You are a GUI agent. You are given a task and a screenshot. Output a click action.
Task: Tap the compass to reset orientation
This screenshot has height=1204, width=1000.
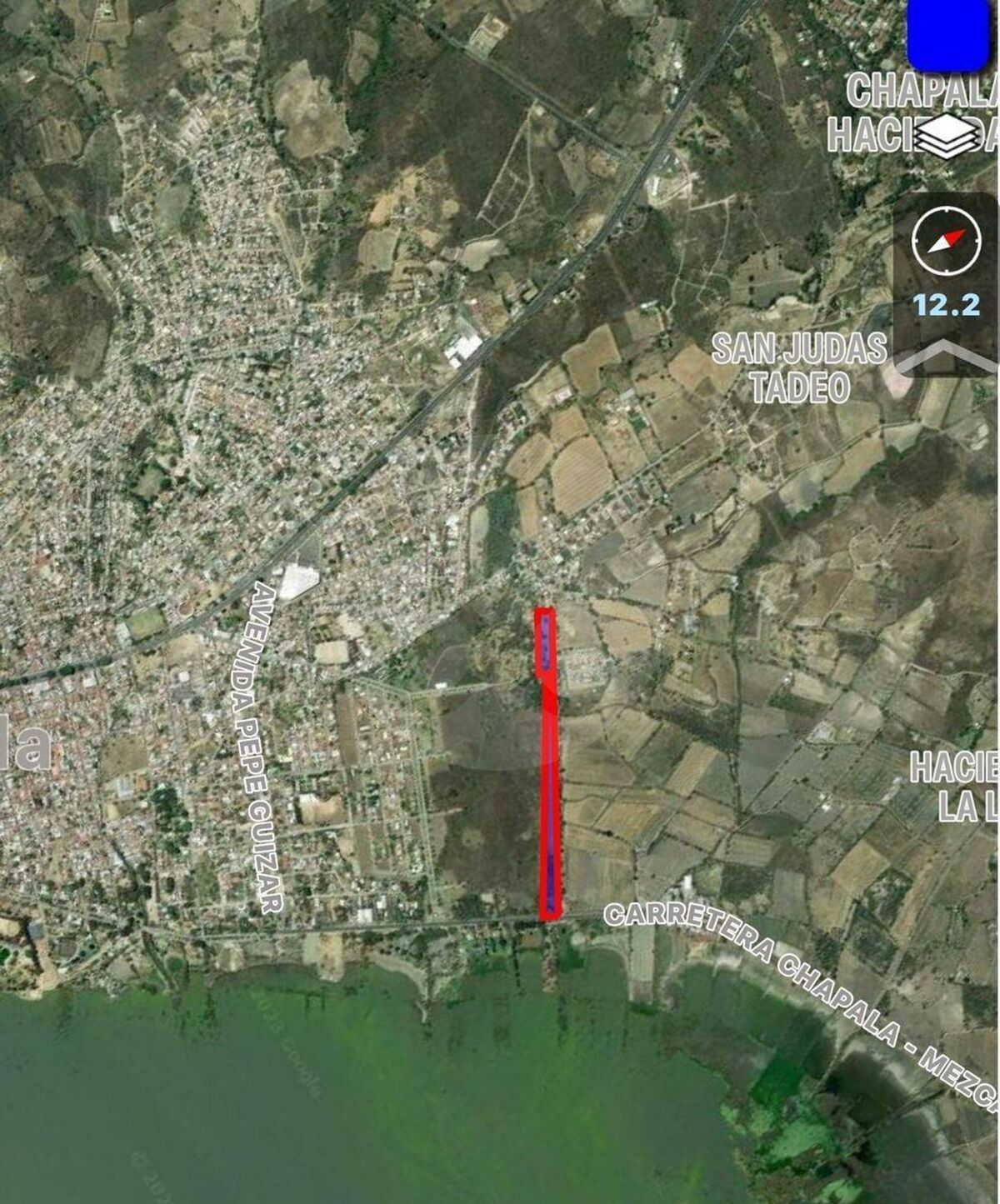tap(945, 242)
